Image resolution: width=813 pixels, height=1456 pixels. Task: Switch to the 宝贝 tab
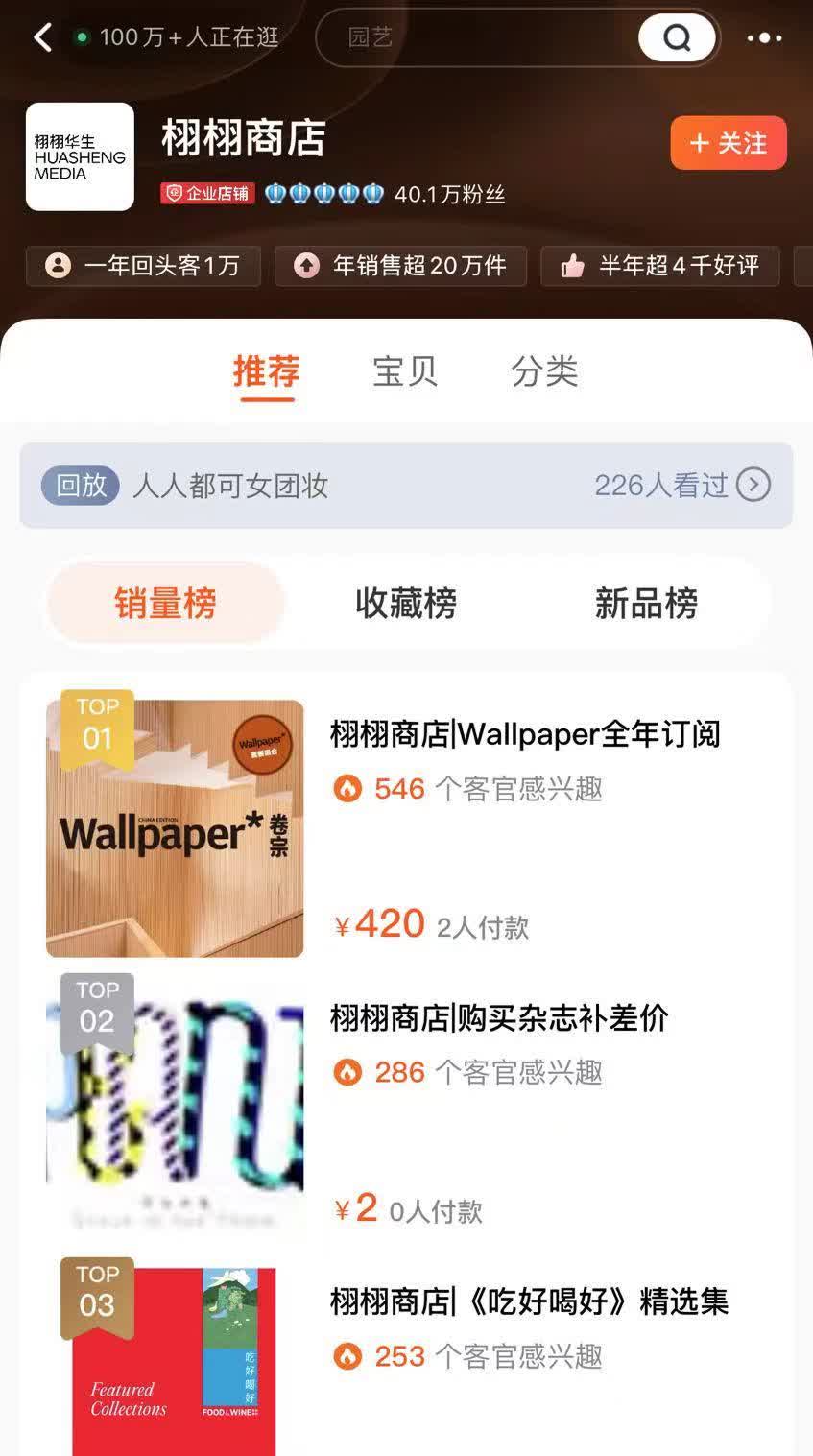pyautogui.click(x=405, y=371)
